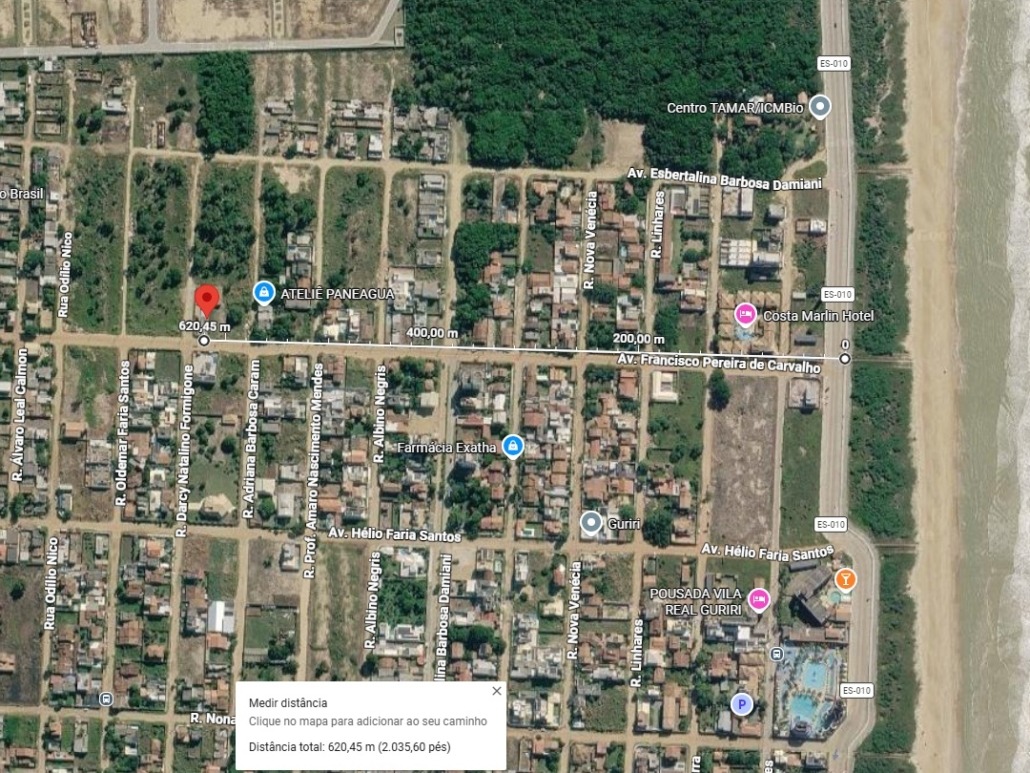Image resolution: width=1030 pixels, height=773 pixels.
Task: Open the parking P marker
Action: coord(742,705)
